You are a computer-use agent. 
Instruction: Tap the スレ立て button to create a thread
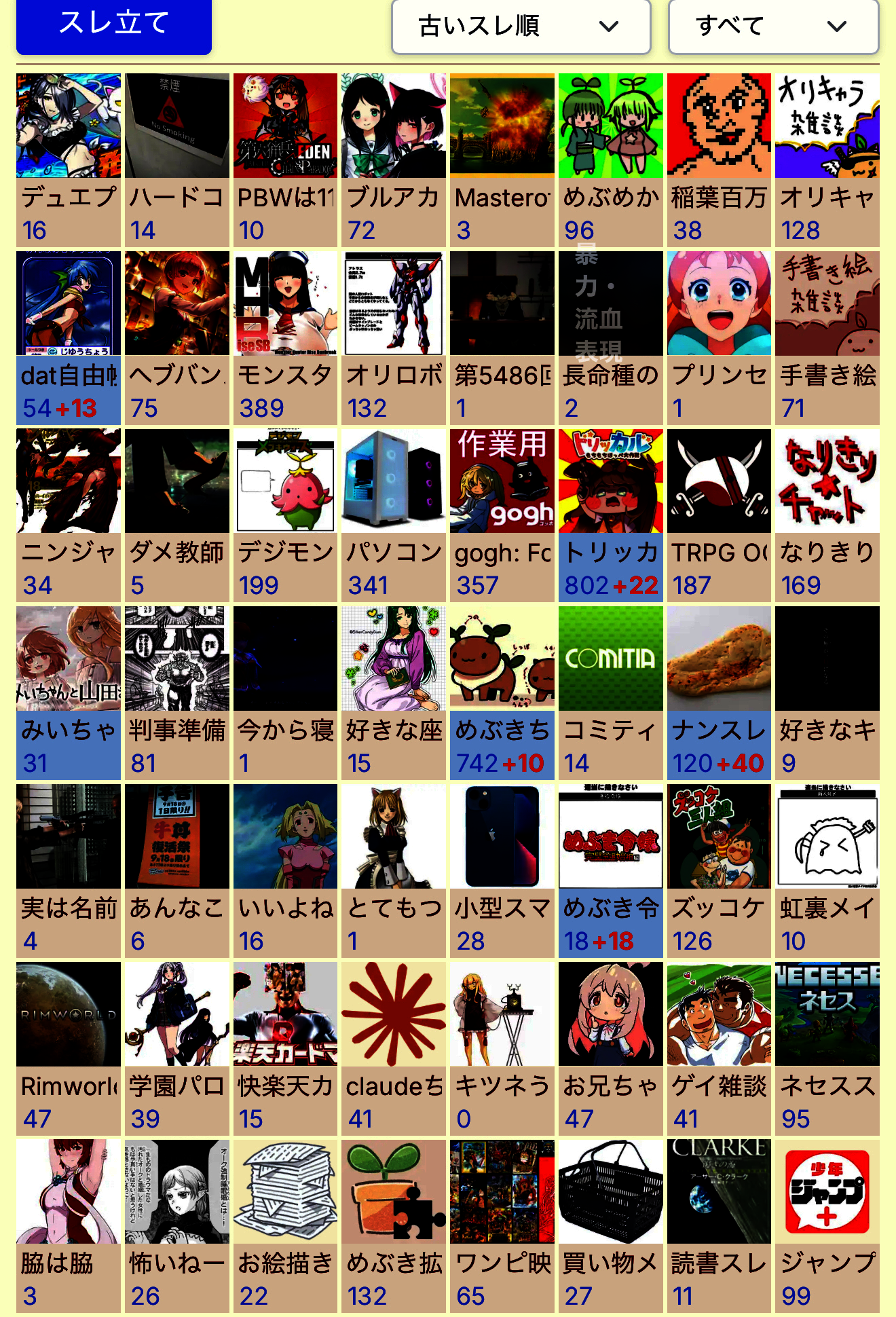113,24
